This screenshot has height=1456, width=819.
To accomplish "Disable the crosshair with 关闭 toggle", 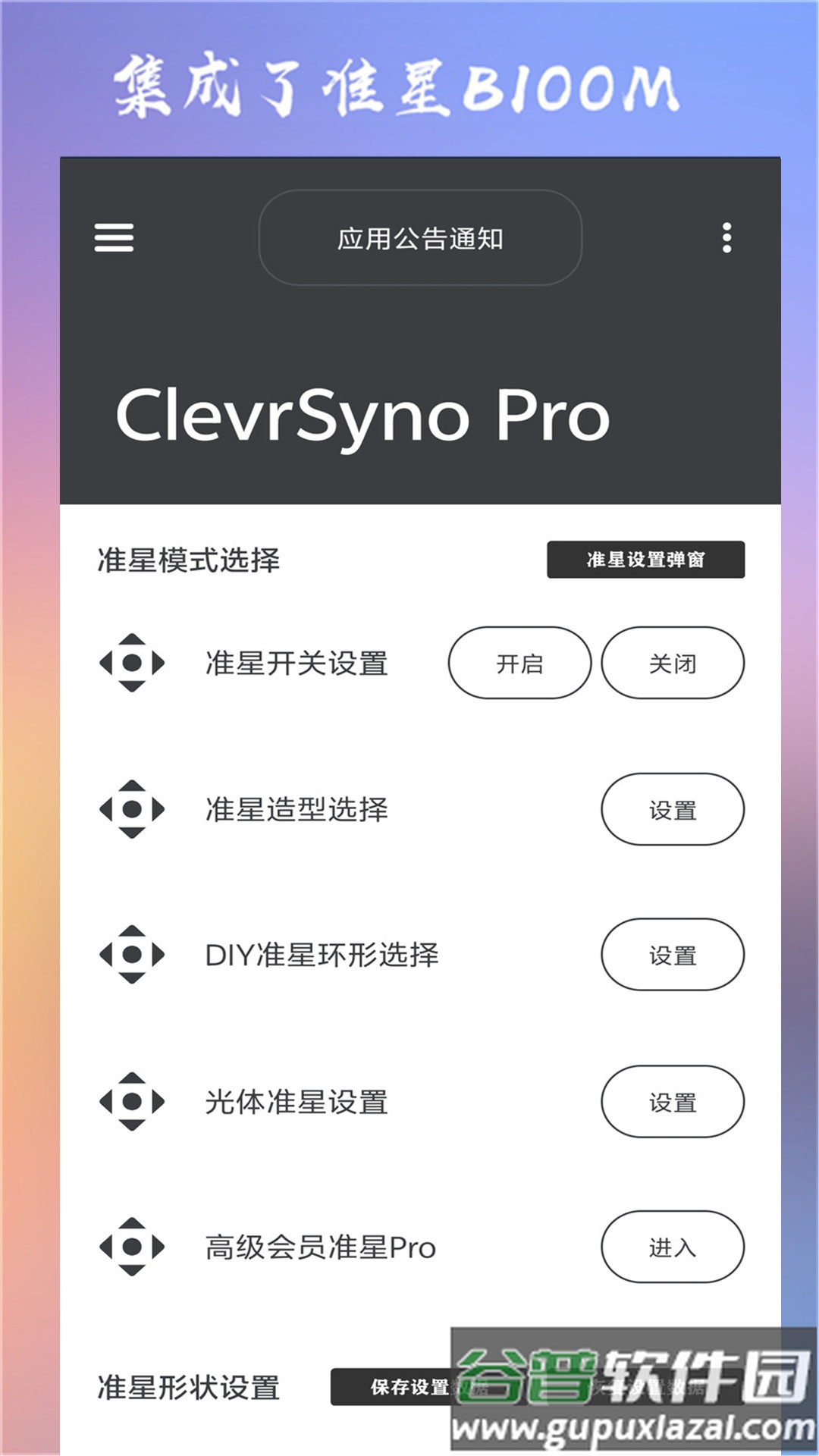I will point(673,663).
